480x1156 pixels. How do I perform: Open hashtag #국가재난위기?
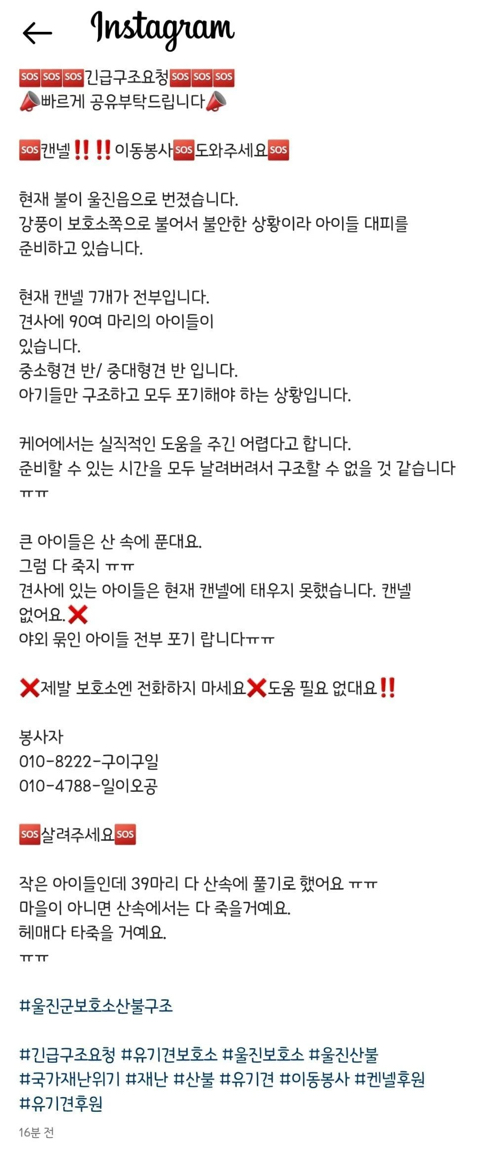(x=68, y=1079)
